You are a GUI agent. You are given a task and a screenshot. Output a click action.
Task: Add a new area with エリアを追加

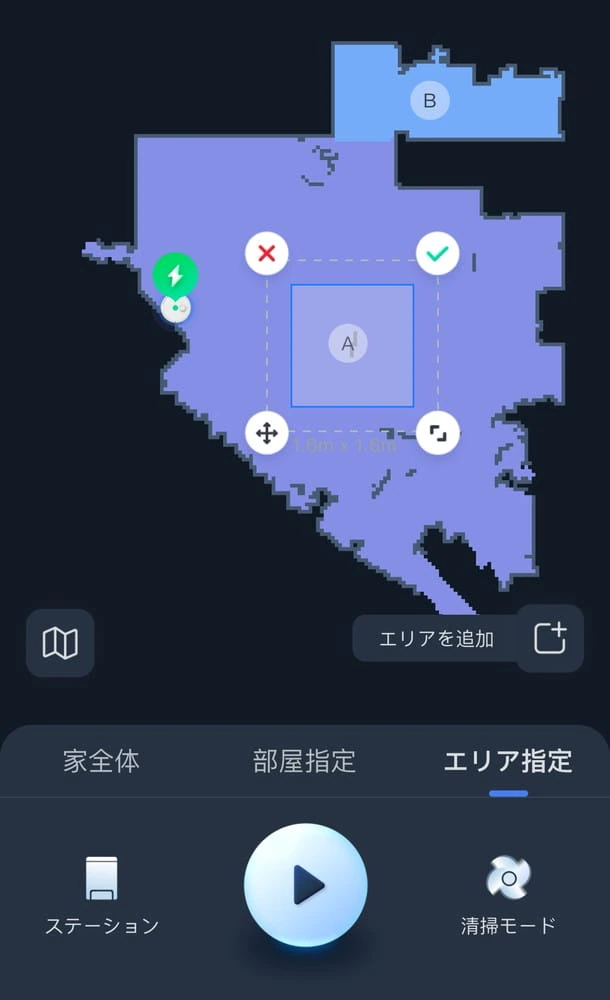point(550,638)
